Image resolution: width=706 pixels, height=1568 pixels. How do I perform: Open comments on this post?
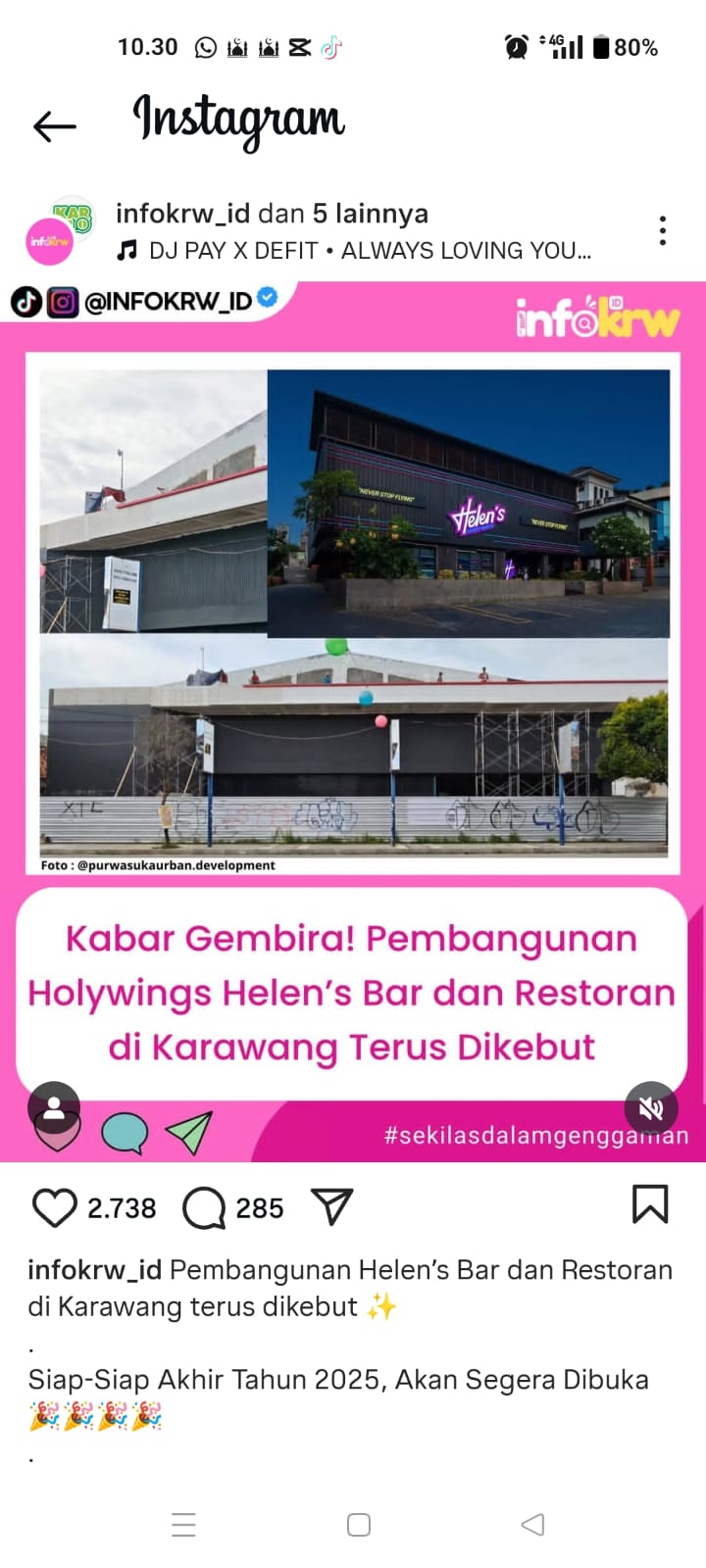pyautogui.click(x=204, y=1207)
